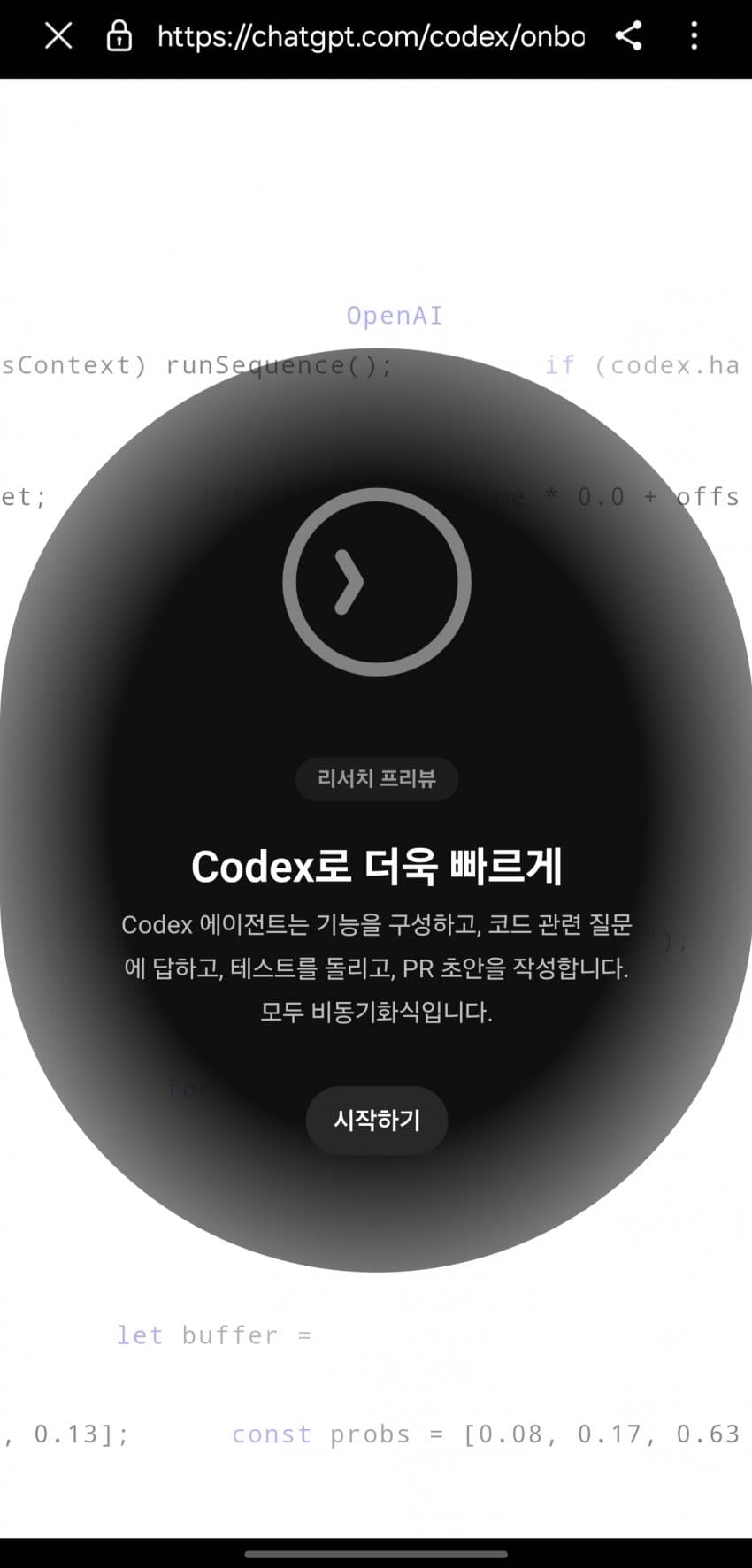752x1568 pixels.
Task: Open the browser overflow menu
Action: (x=694, y=36)
